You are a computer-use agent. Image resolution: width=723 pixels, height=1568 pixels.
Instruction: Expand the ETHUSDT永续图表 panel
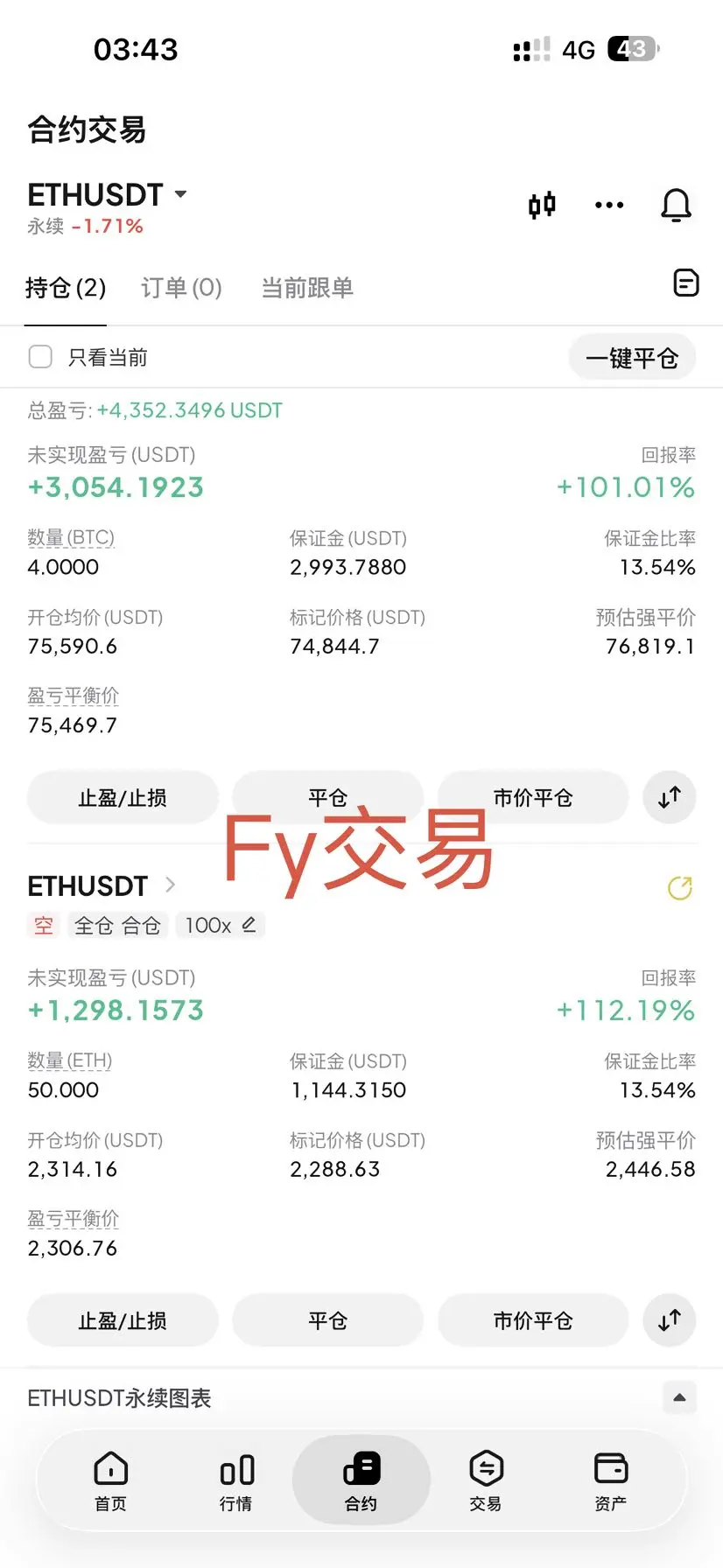click(679, 1397)
